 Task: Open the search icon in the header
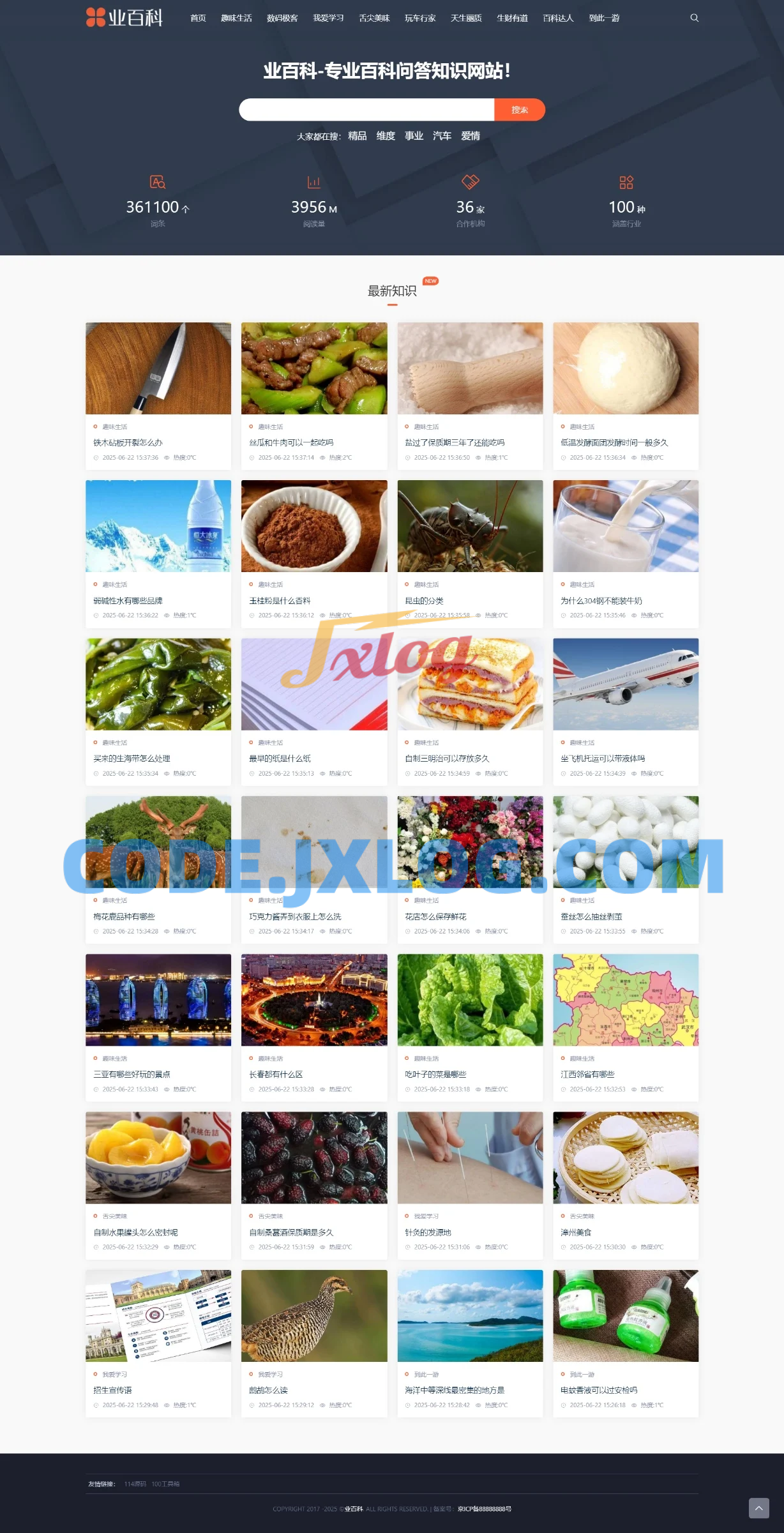coord(694,18)
